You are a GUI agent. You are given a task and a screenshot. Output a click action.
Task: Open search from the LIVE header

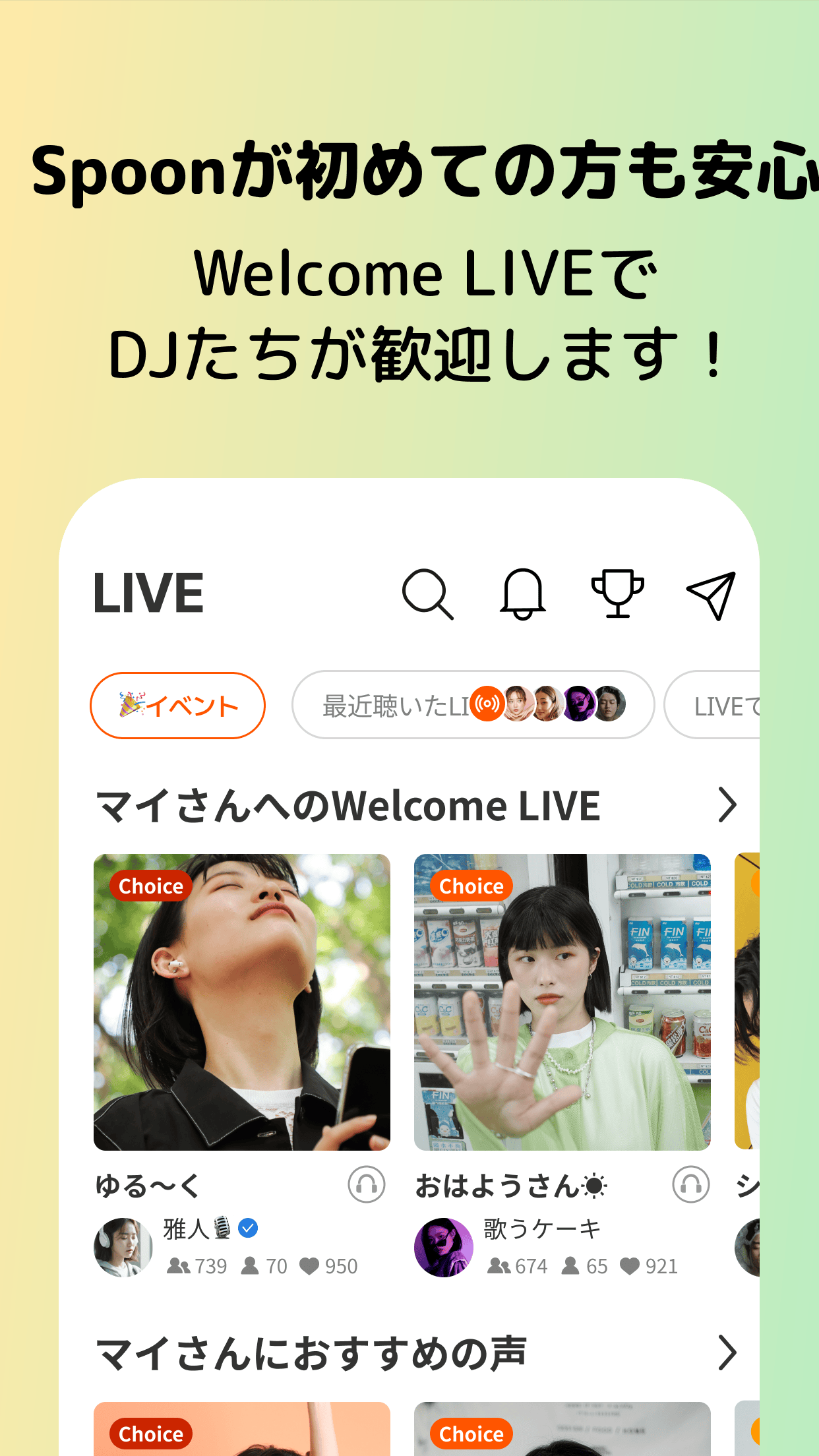pos(429,593)
